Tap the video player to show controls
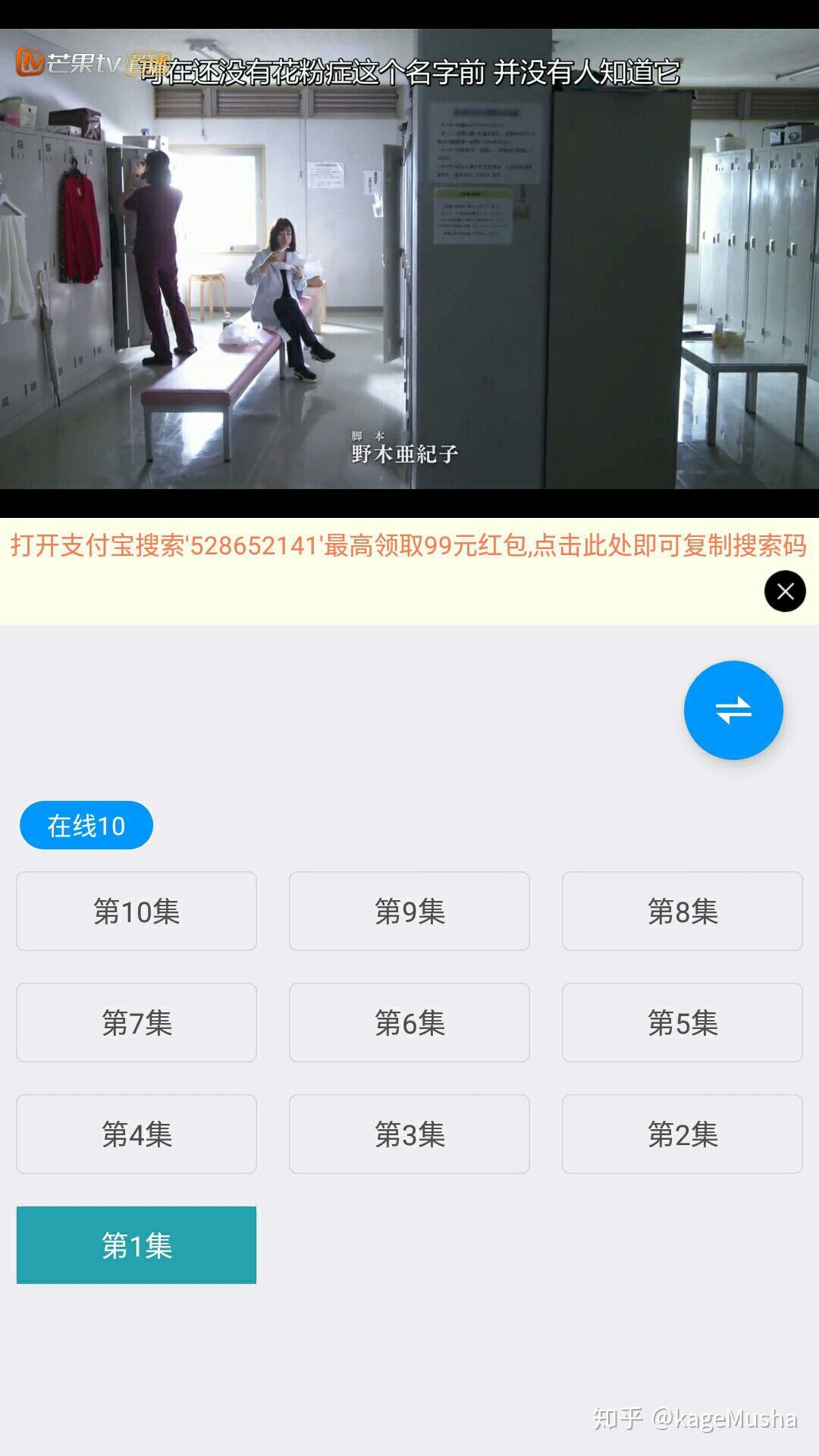The height and width of the screenshot is (1456, 819). tap(409, 273)
